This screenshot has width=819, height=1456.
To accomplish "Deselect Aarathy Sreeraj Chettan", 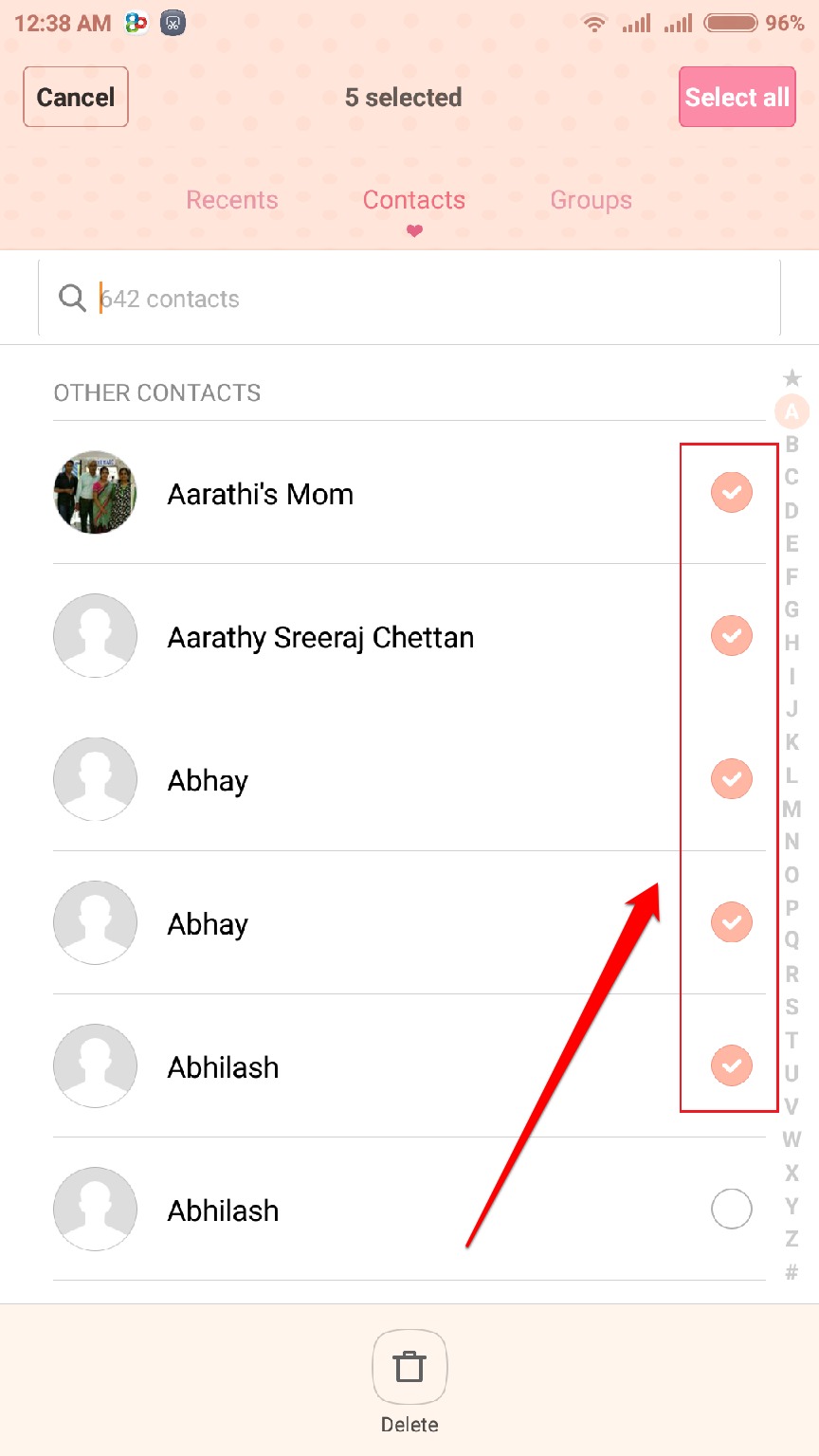I will tap(731, 636).
